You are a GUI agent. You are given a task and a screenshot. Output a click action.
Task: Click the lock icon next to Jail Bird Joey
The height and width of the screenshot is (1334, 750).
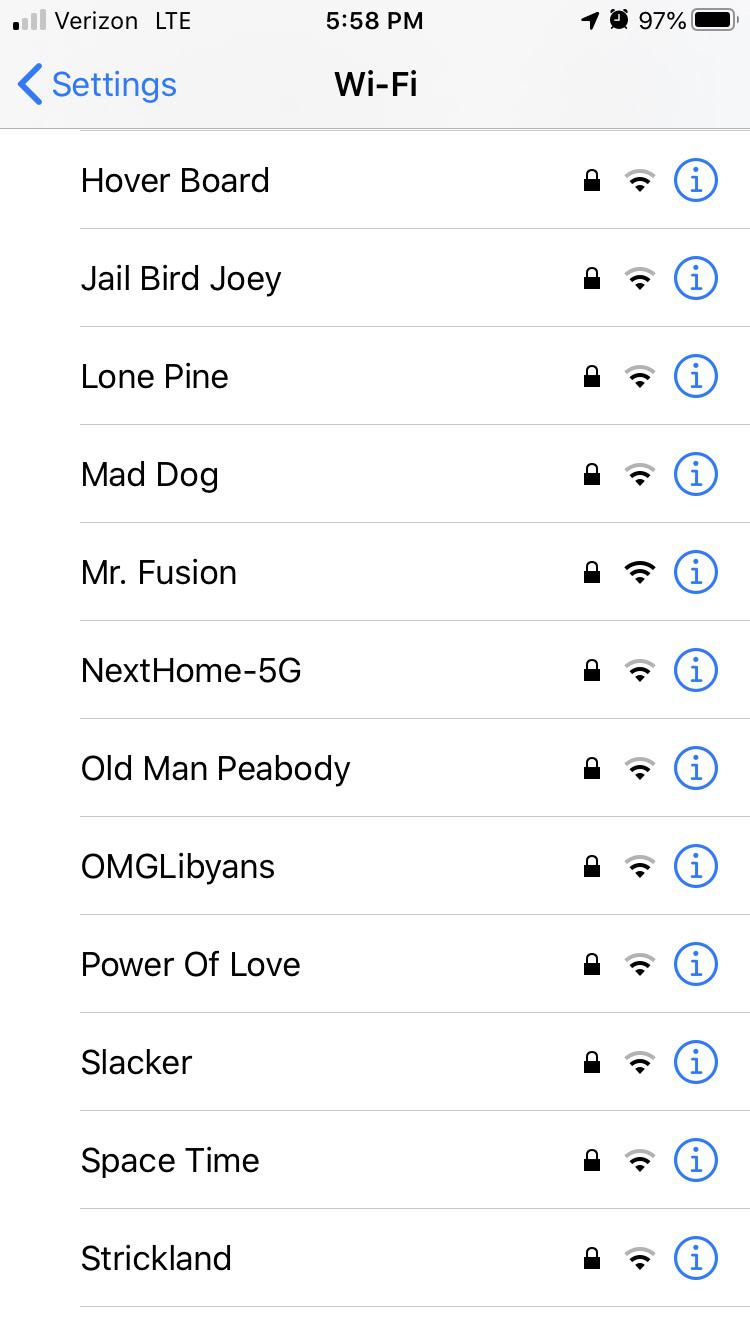[x=591, y=278]
